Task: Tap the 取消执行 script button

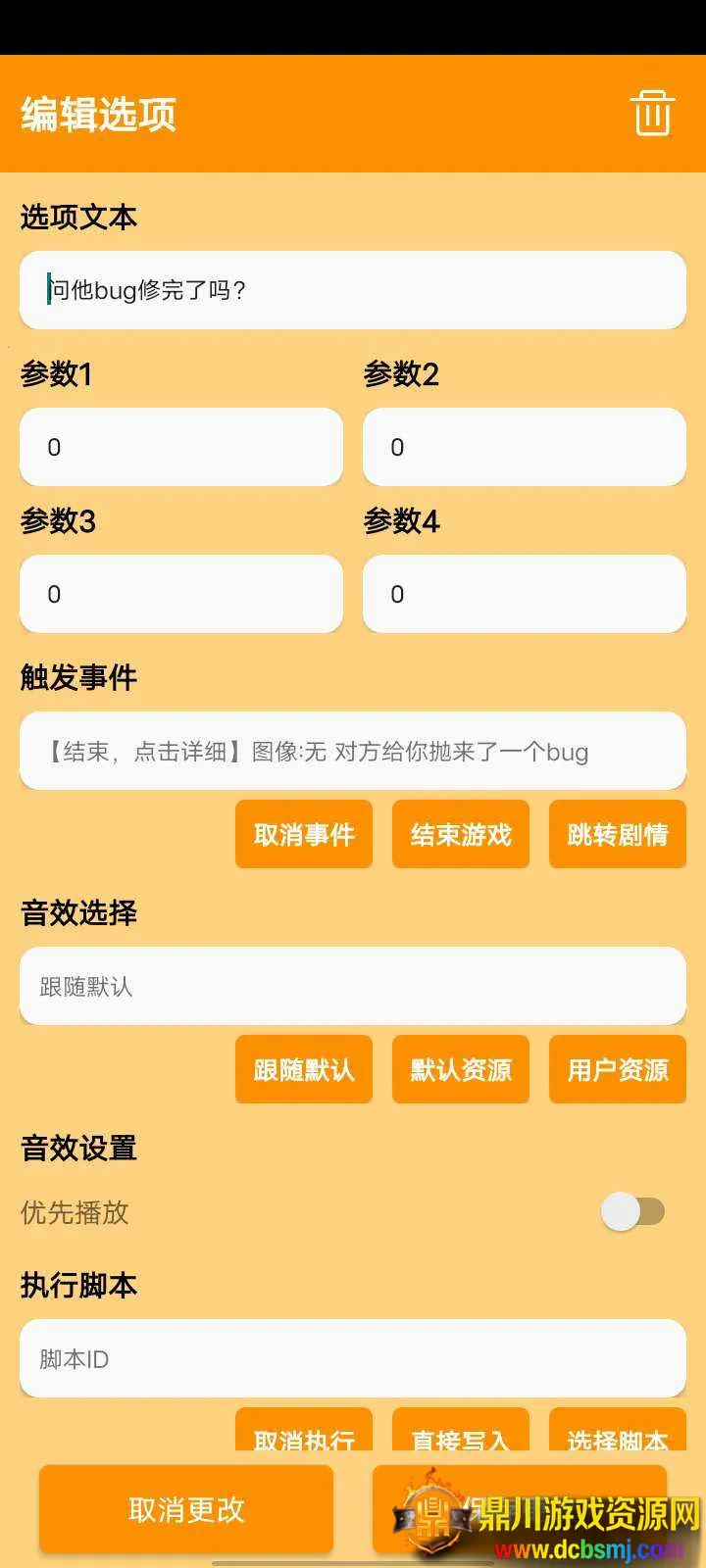Action: click(304, 1434)
